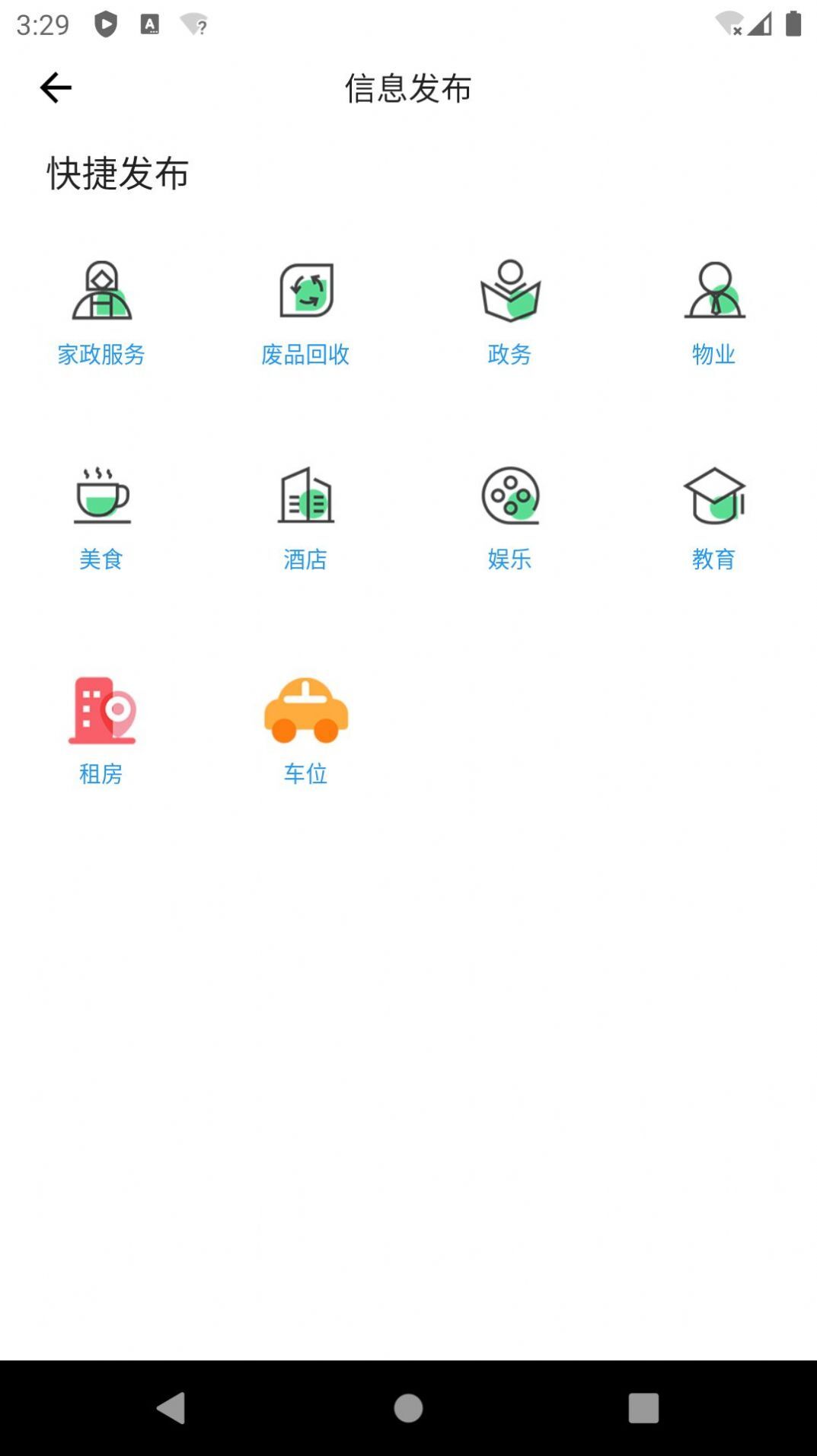The height and width of the screenshot is (1456, 817).
Task: Open the 政务 government affairs icon
Action: tap(509, 292)
